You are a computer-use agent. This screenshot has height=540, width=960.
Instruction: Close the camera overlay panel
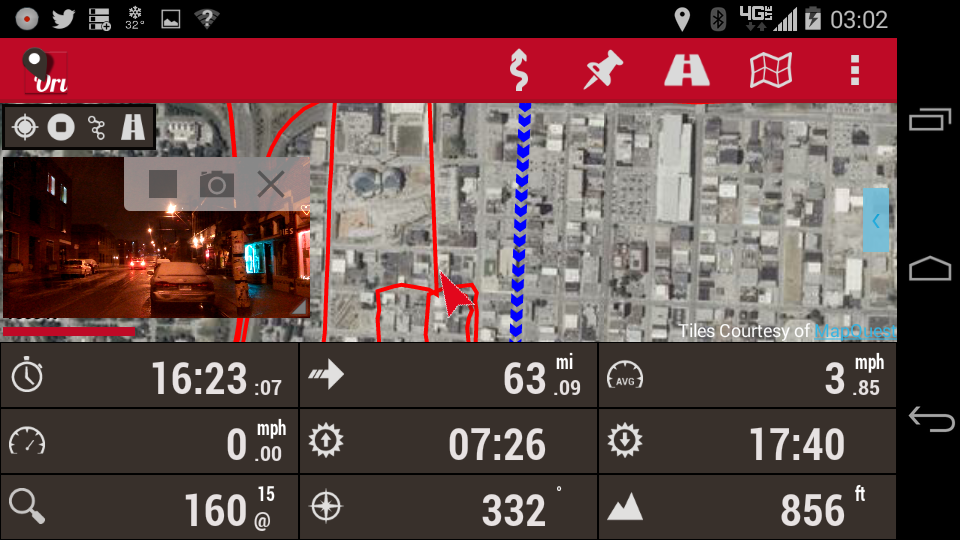270,184
